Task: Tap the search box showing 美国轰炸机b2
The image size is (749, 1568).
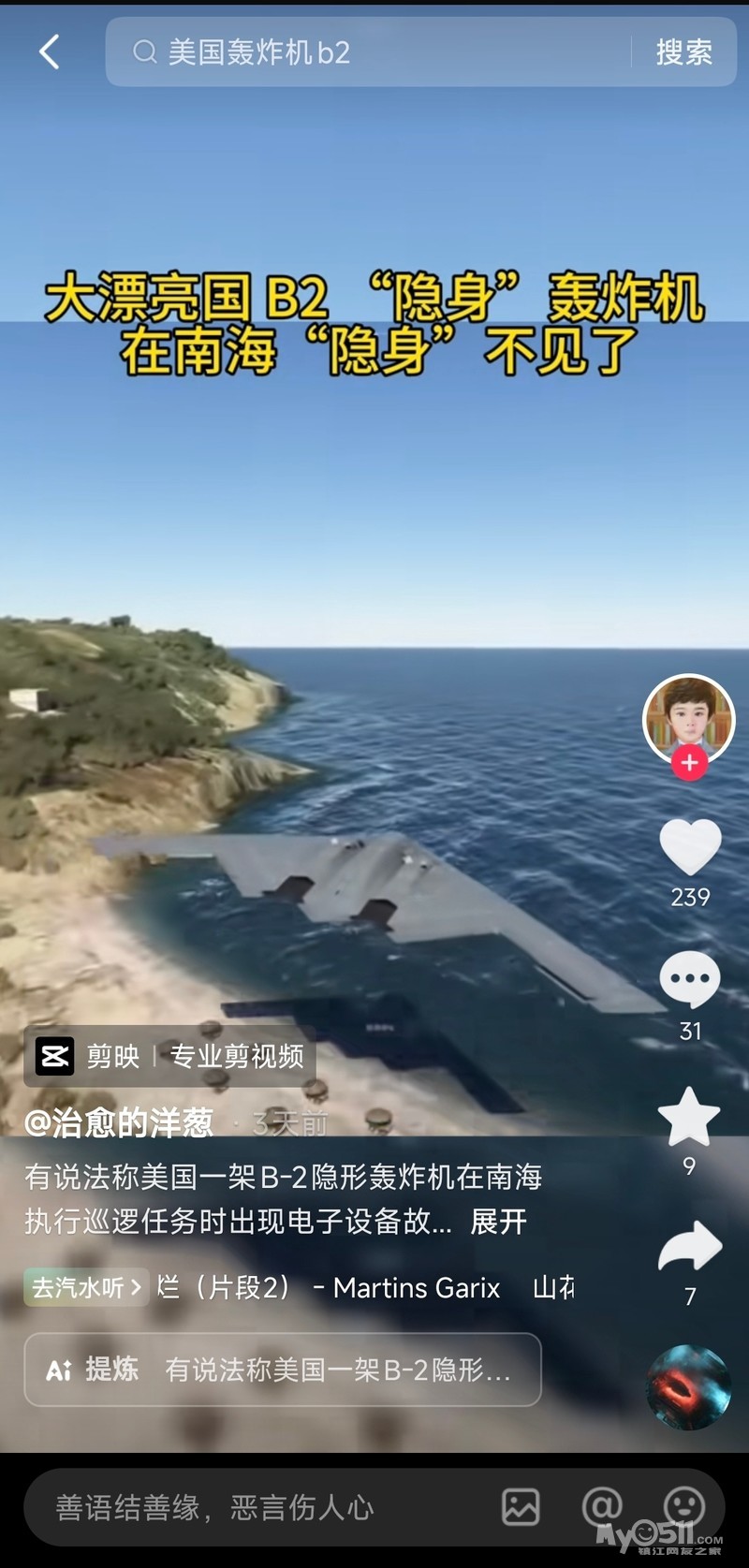Action: [374, 52]
